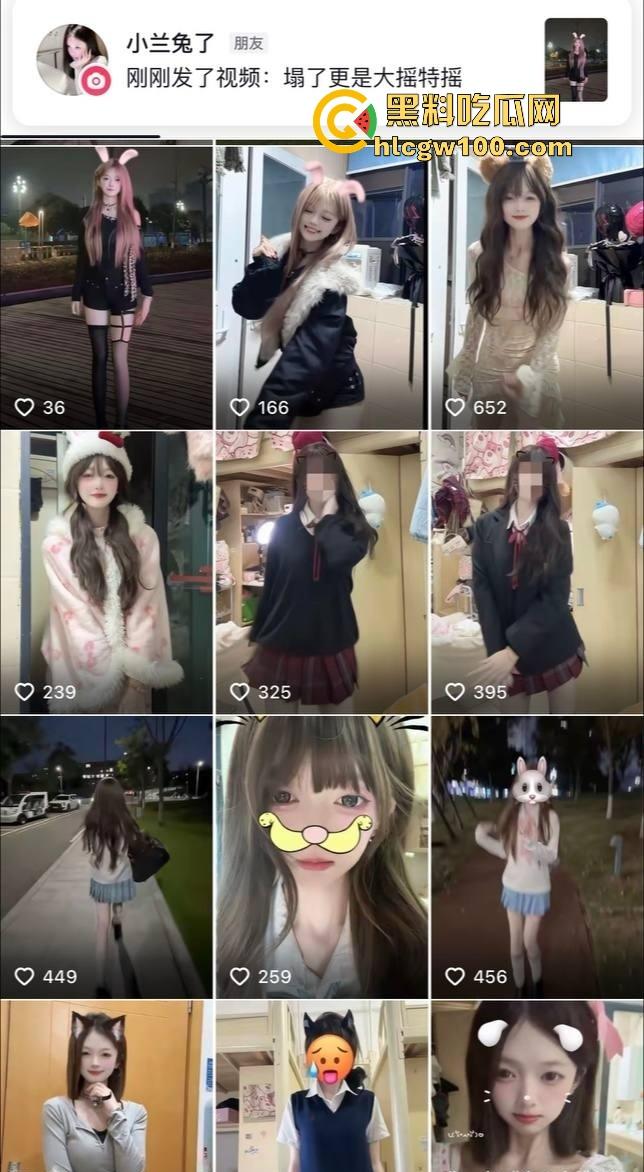This screenshot has width=644, height=1172.
Task: View the video with 456 likes
Action: 536,855
